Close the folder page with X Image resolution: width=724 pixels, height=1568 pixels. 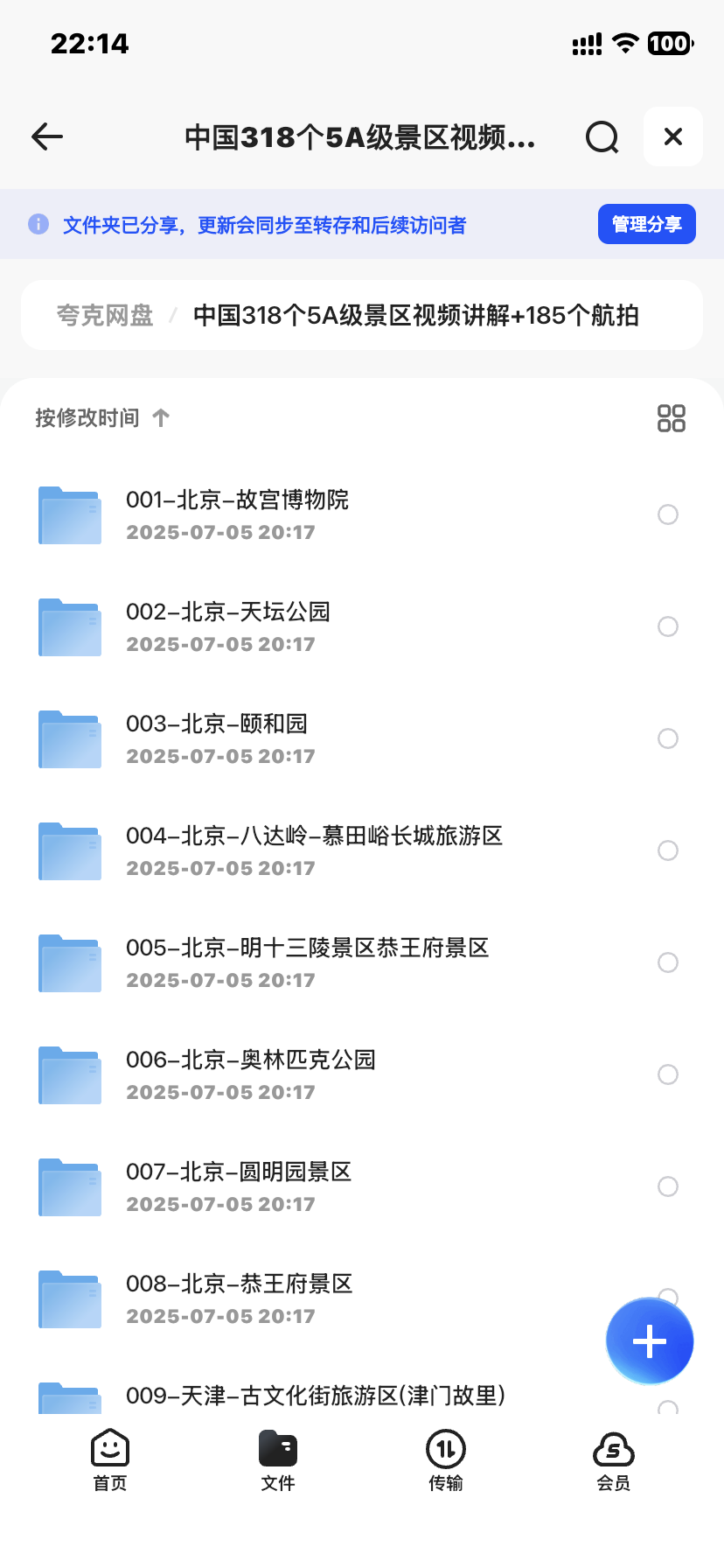672,136
